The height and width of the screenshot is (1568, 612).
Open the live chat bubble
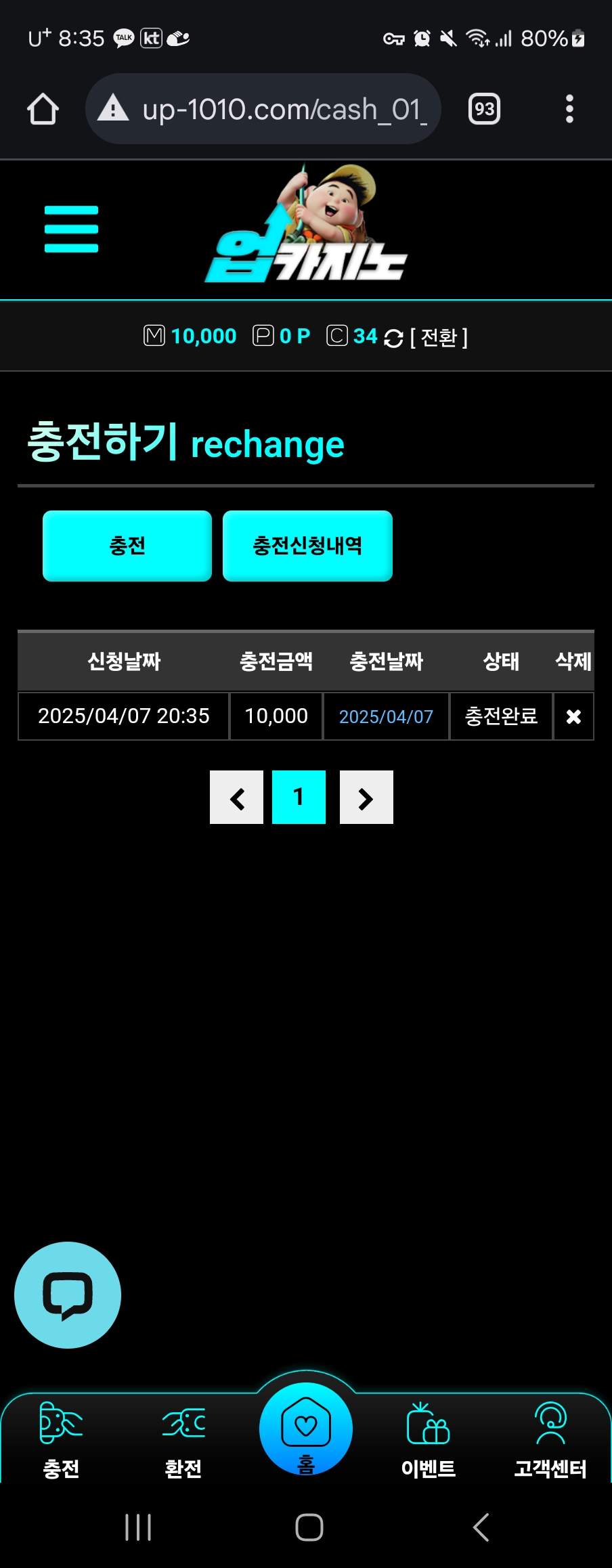click(68, 1294)
